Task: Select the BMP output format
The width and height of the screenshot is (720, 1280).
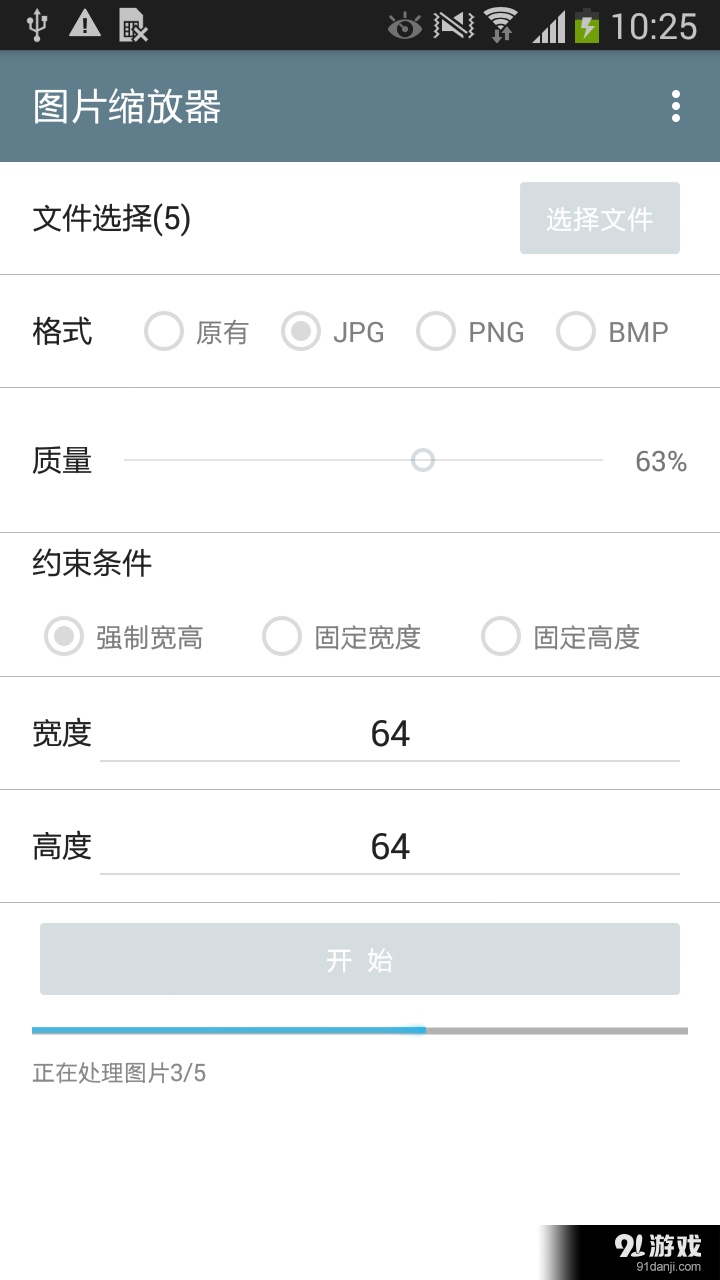Action: pyautogui.click(x=577, y=331)
